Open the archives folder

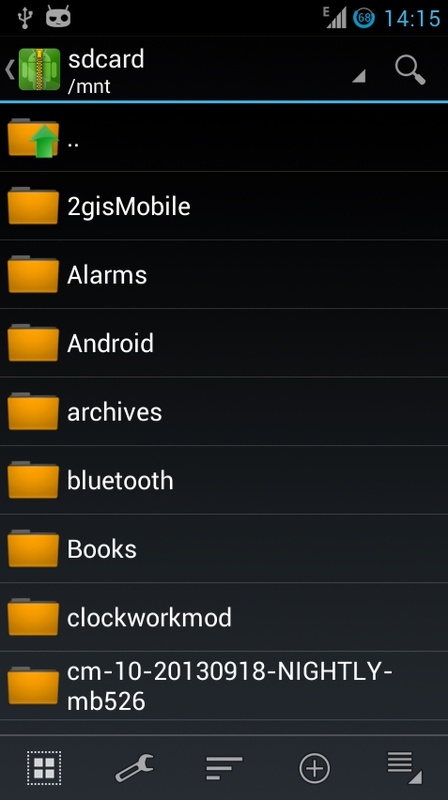coord(224,412)
